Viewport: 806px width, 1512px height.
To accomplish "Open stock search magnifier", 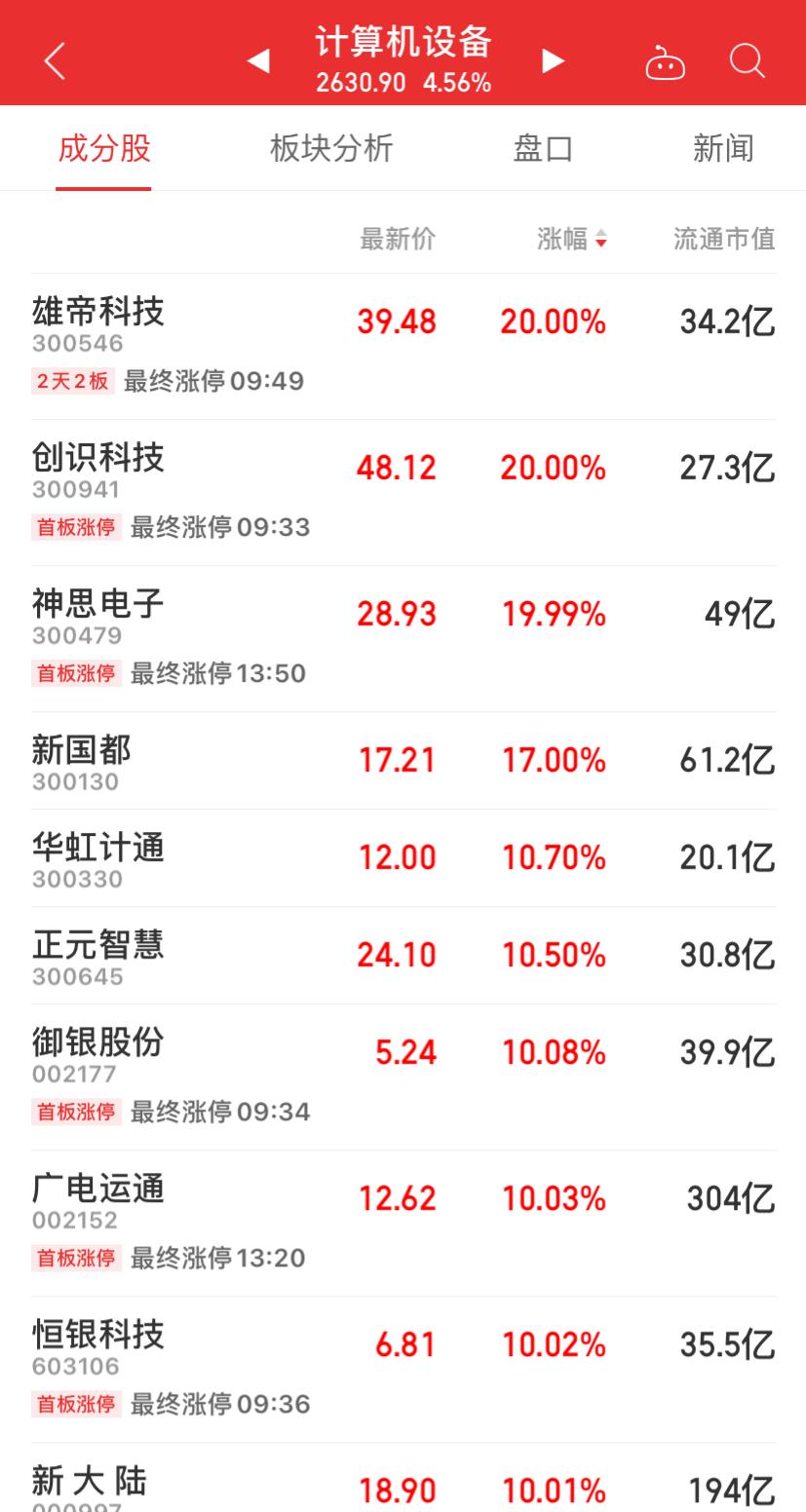I will pyautogui.click(x=748, y=61).
